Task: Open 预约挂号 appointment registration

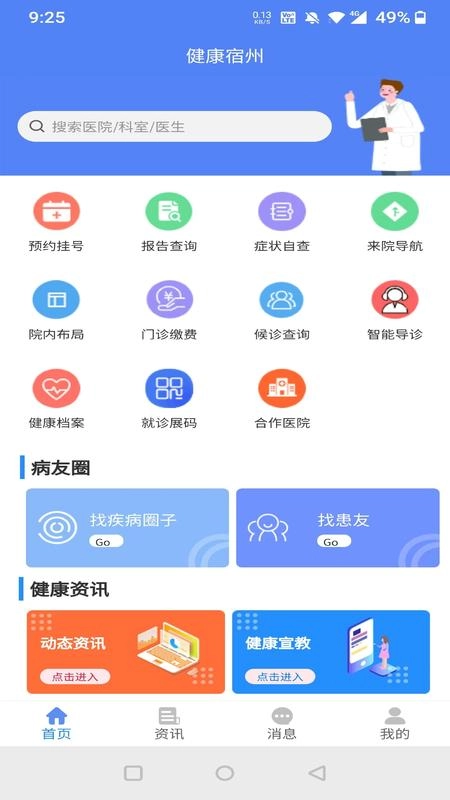Action: (57, 222)
